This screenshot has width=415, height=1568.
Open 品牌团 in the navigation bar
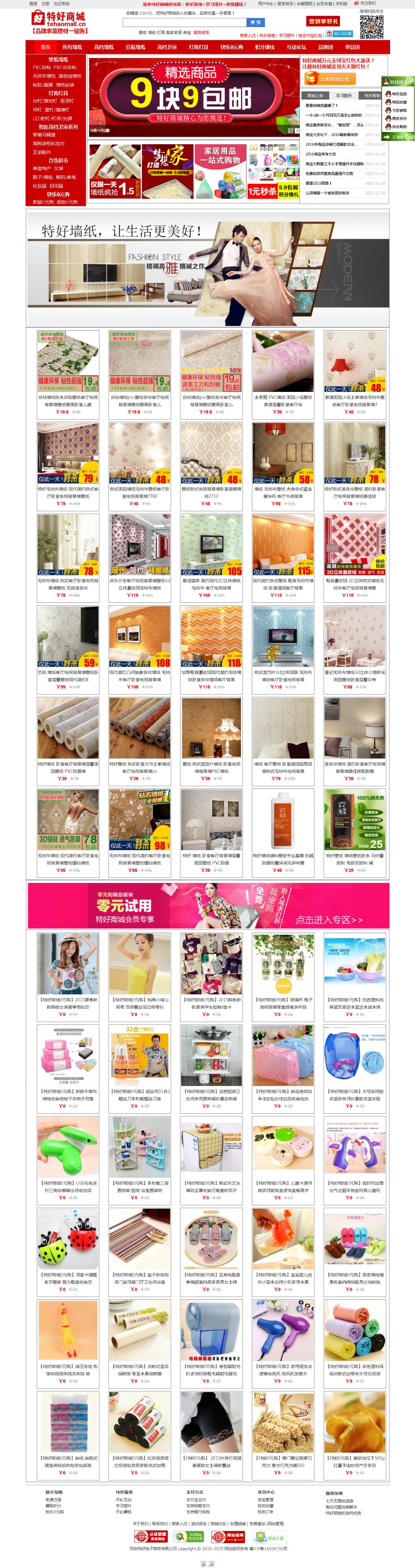coord(326,48)
